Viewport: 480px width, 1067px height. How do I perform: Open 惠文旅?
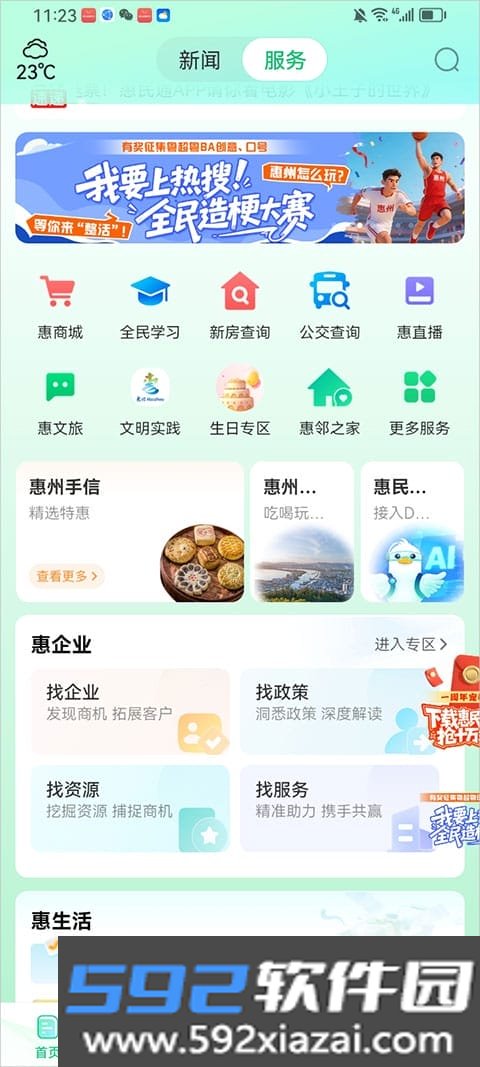[60, 402]
